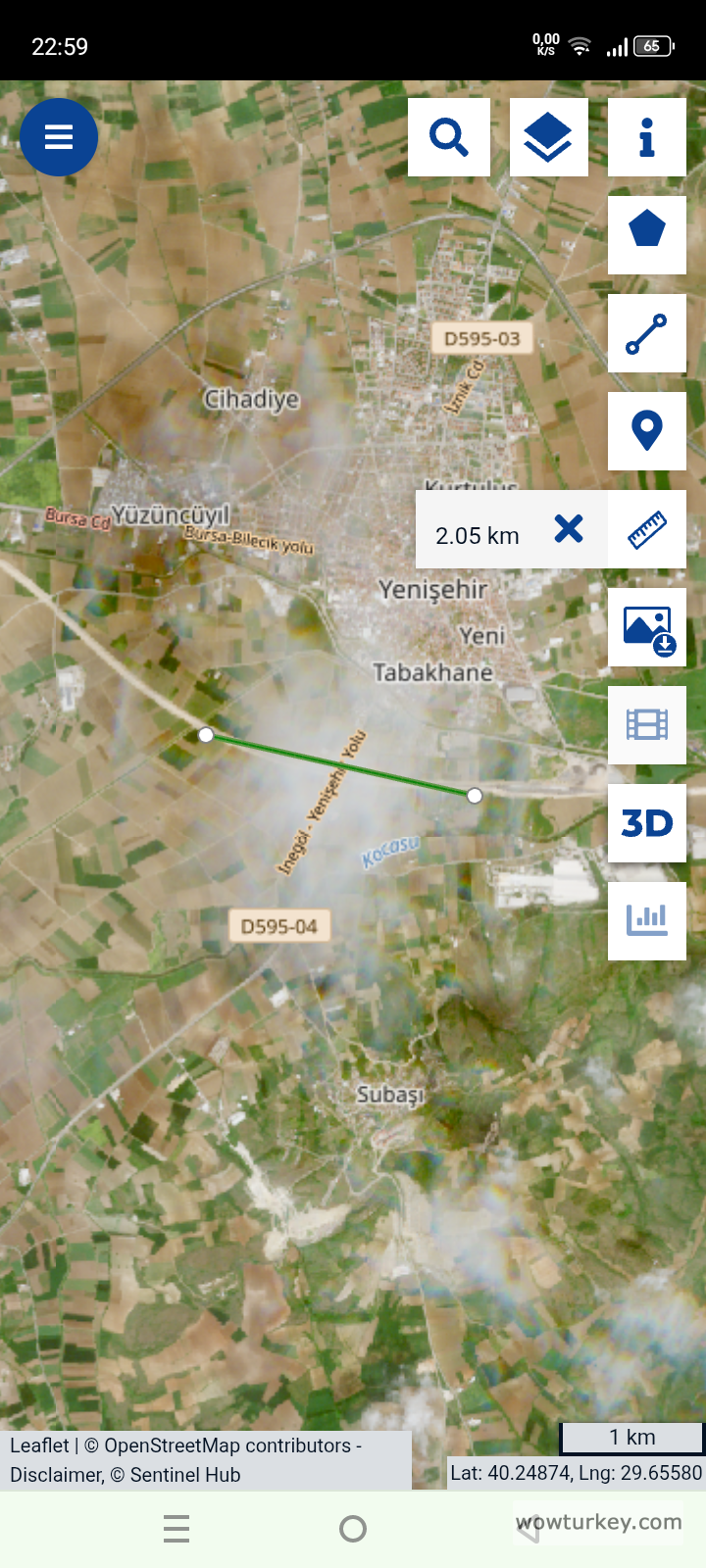Clear the 2.05 km measurement
The height and width of the screenshot is (1568, 706).
(569, 529)
